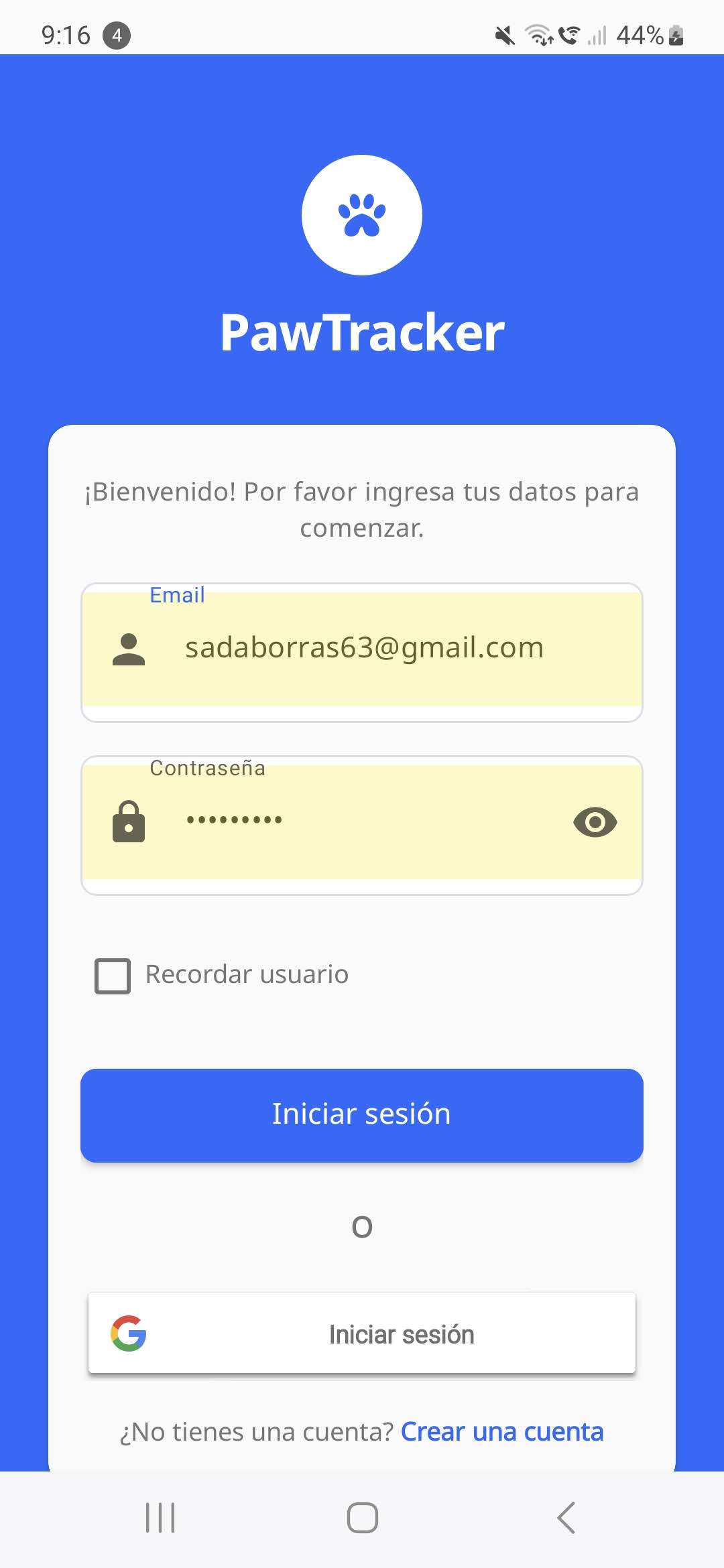
Task: Show the hidden password with the eye toggle
Action: pos(595,822)
